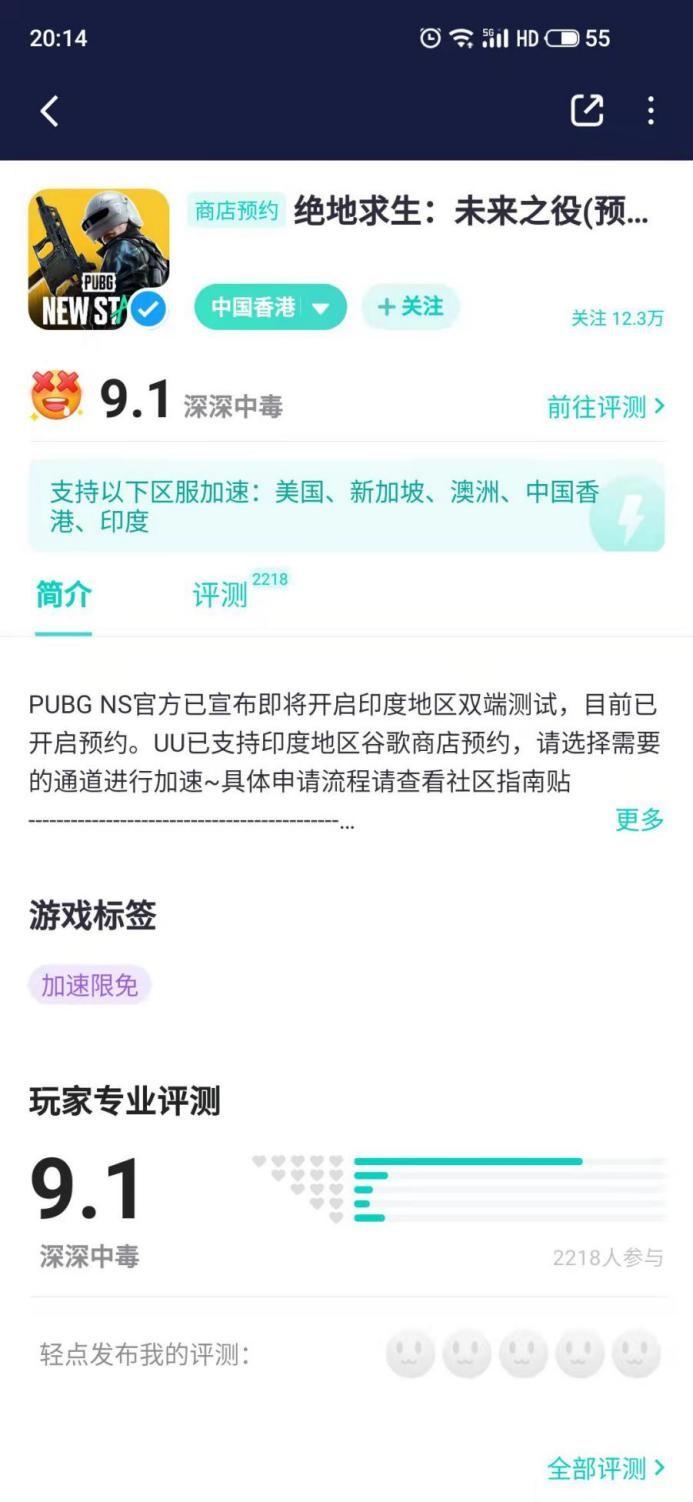This screenshot has width=693, height=1502.
Task: Tap the 加速限免 tag chip
Action: click(89, 985)
